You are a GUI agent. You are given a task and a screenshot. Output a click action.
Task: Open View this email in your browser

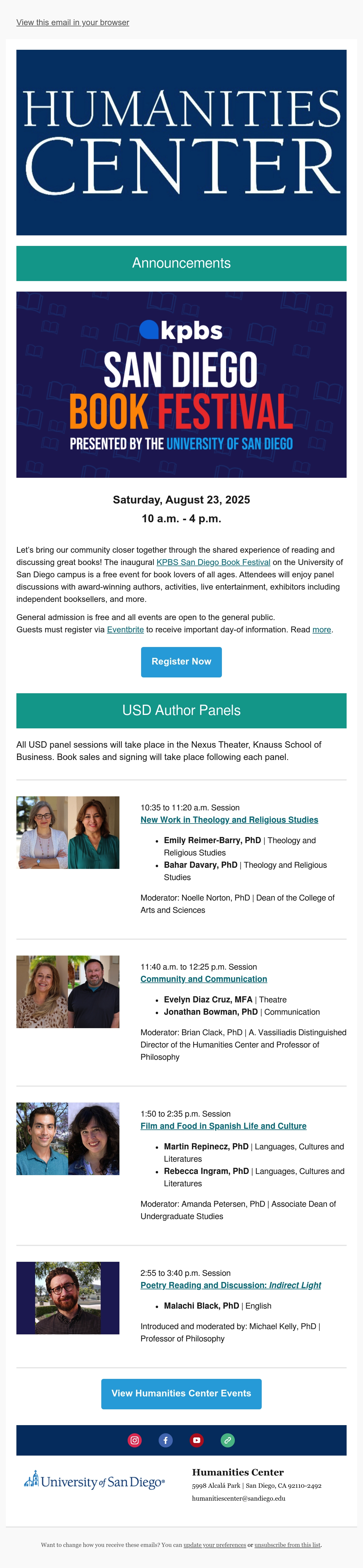(x=73, y=23)
